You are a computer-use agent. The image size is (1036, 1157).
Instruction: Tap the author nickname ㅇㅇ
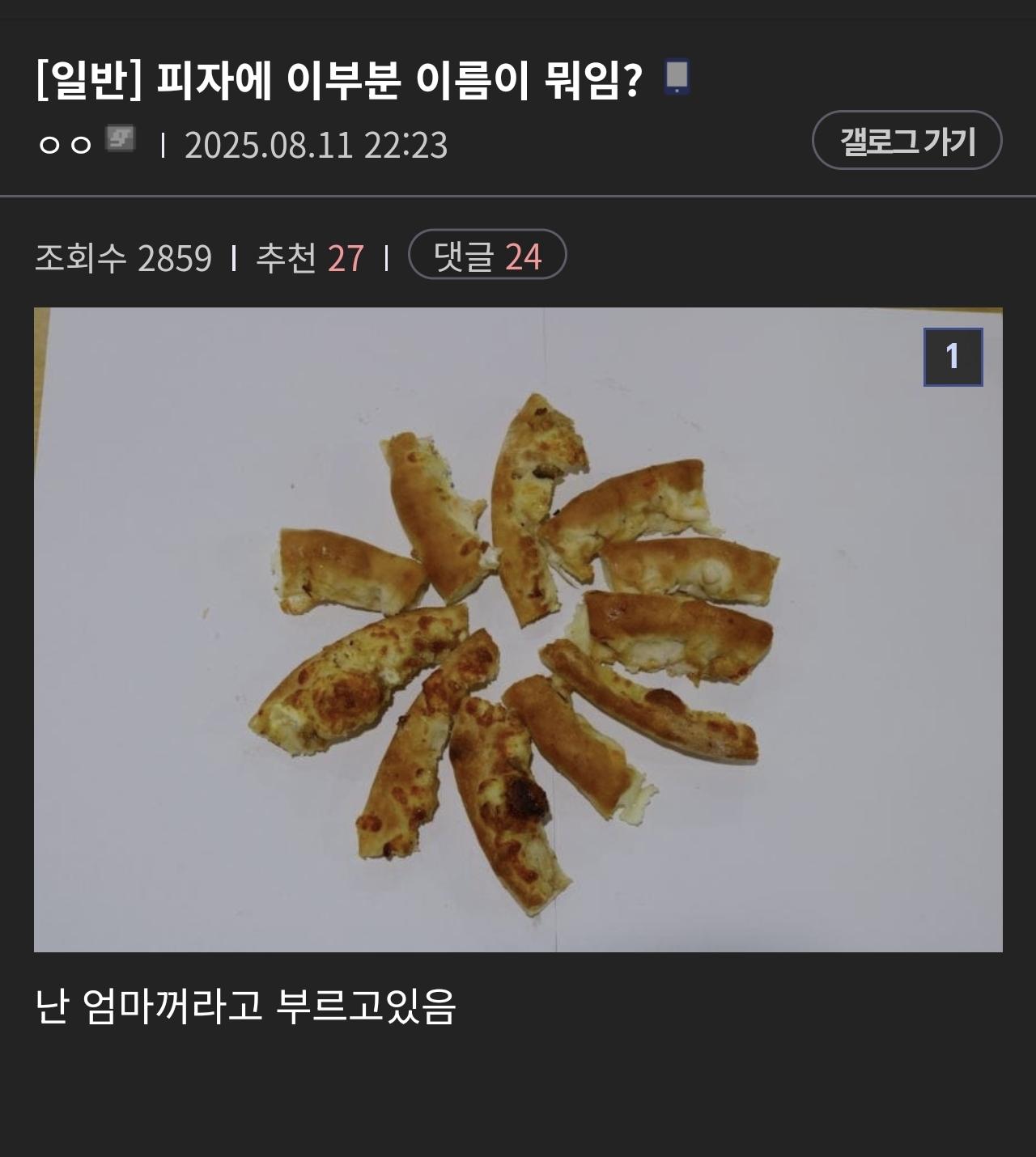(x=65, y=145)
